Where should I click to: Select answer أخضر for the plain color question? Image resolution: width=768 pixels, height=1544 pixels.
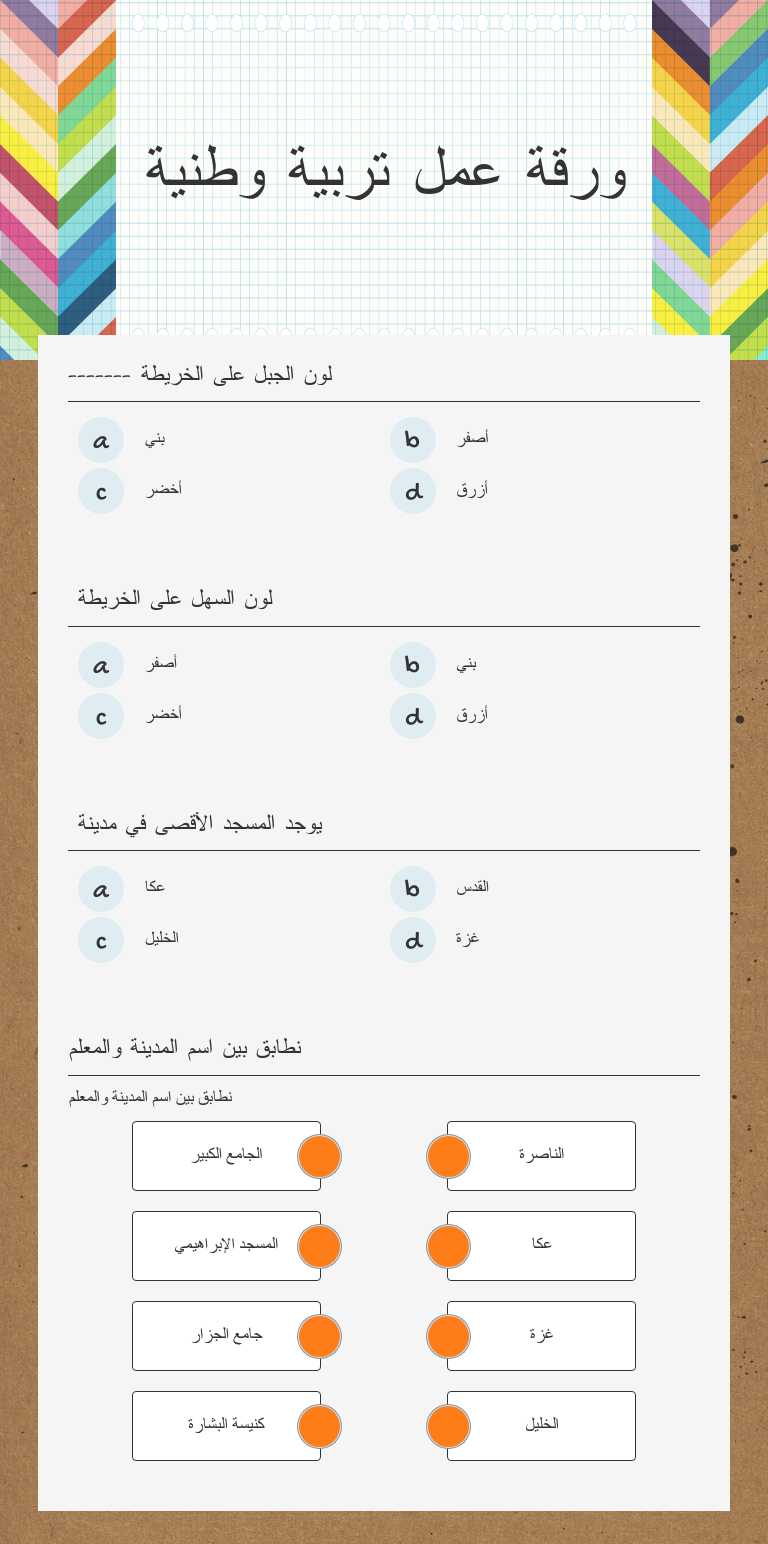pyautogui.click(x=100, y=715)
